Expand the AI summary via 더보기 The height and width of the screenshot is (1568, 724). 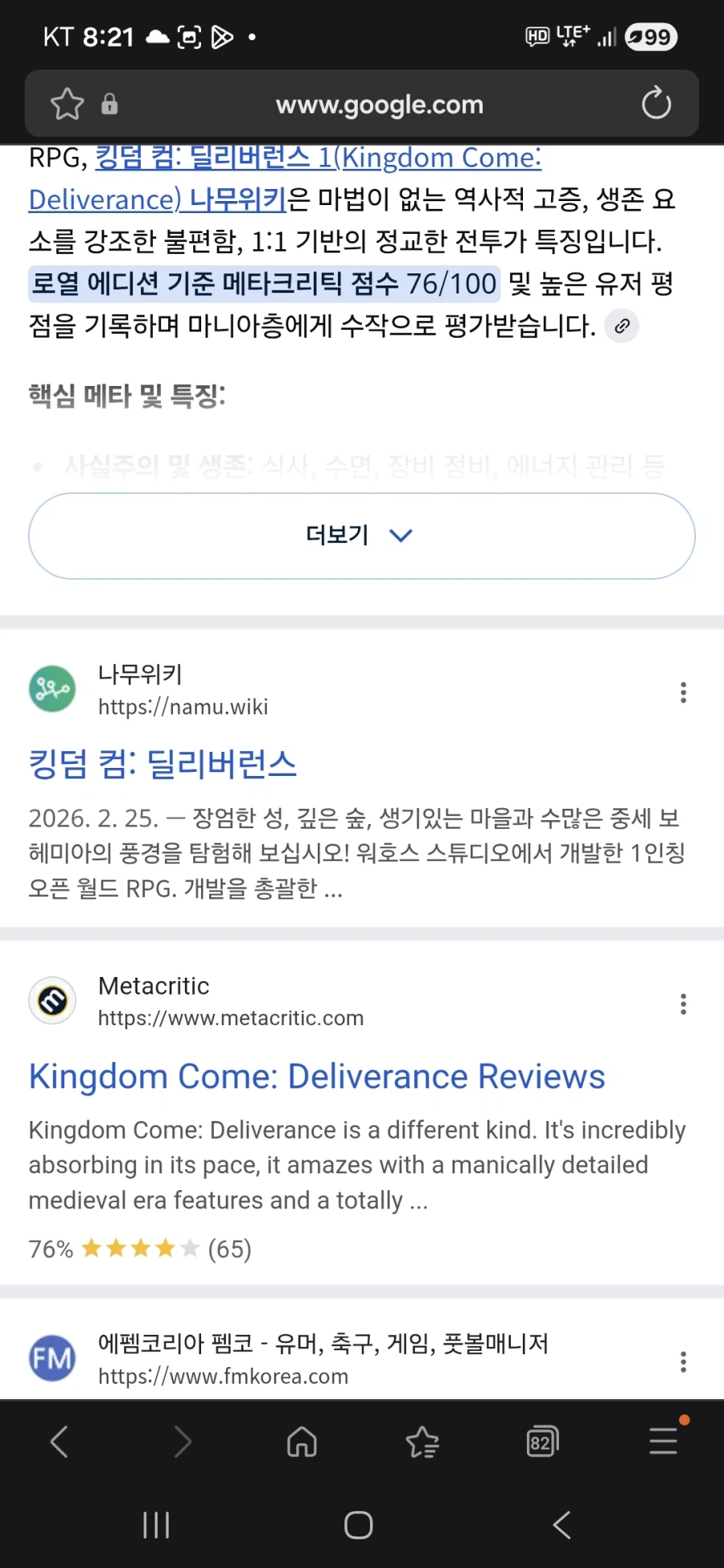360,536
